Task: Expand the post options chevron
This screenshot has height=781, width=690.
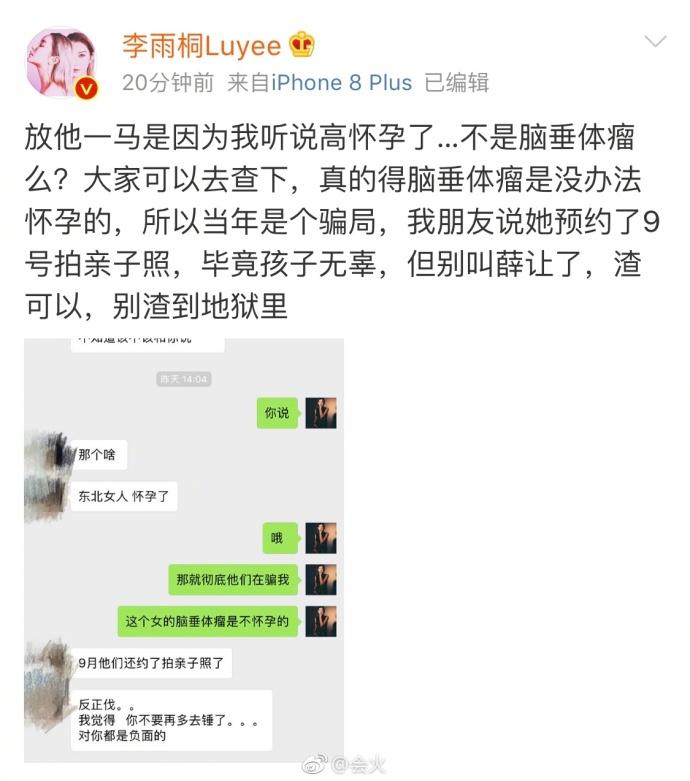Action: tap(655, 41)
